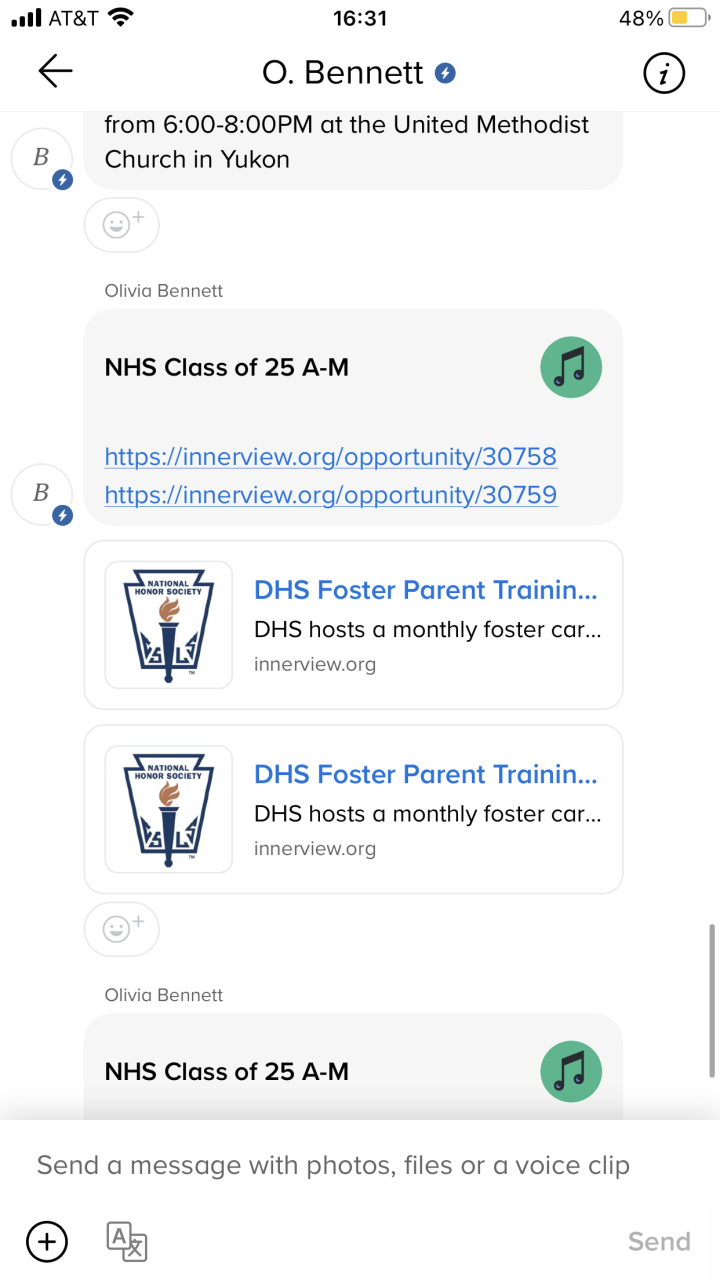Screen dimensions: 720x1280
Task: Tap the translate icon
Action: (x=127, y=1241)
